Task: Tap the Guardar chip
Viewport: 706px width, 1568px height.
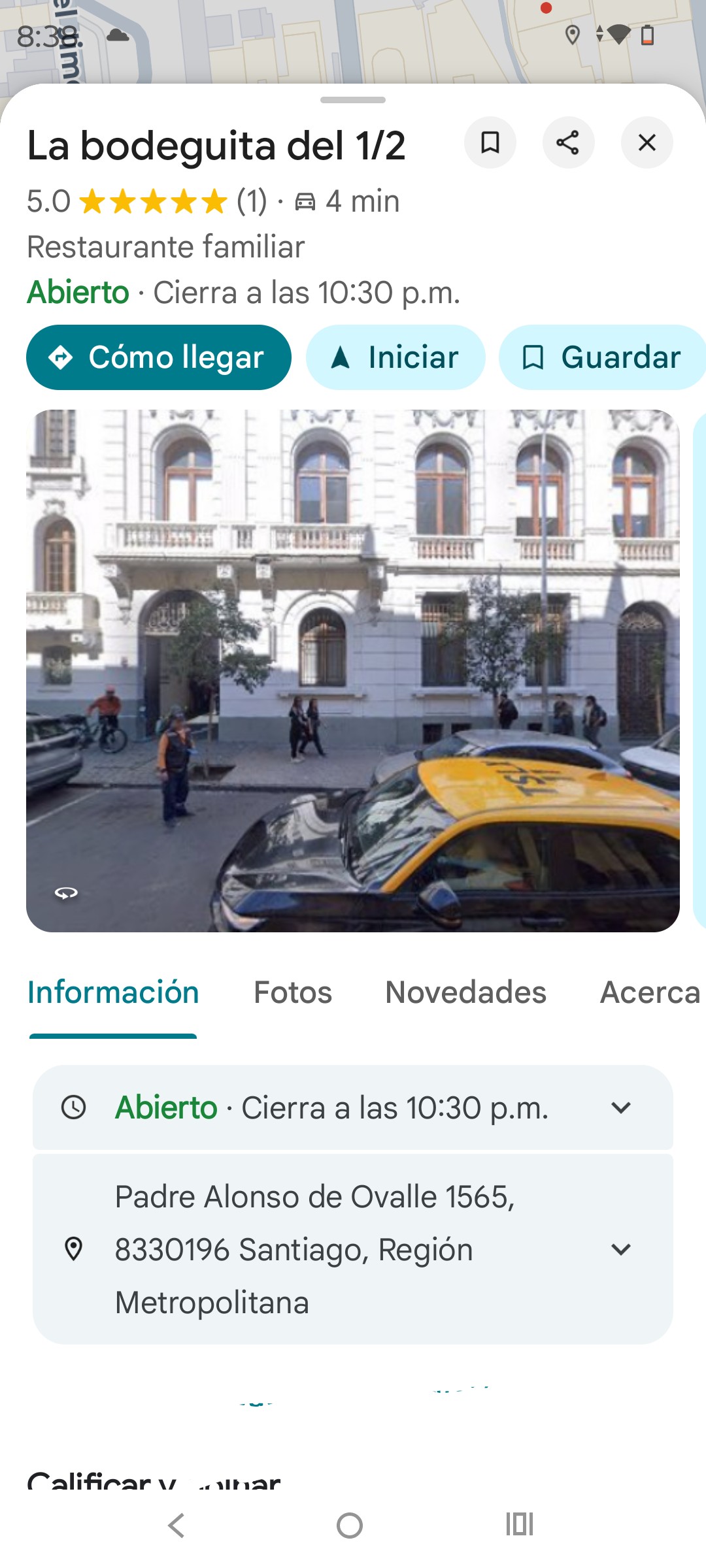Action: click(x=601, y=357)
